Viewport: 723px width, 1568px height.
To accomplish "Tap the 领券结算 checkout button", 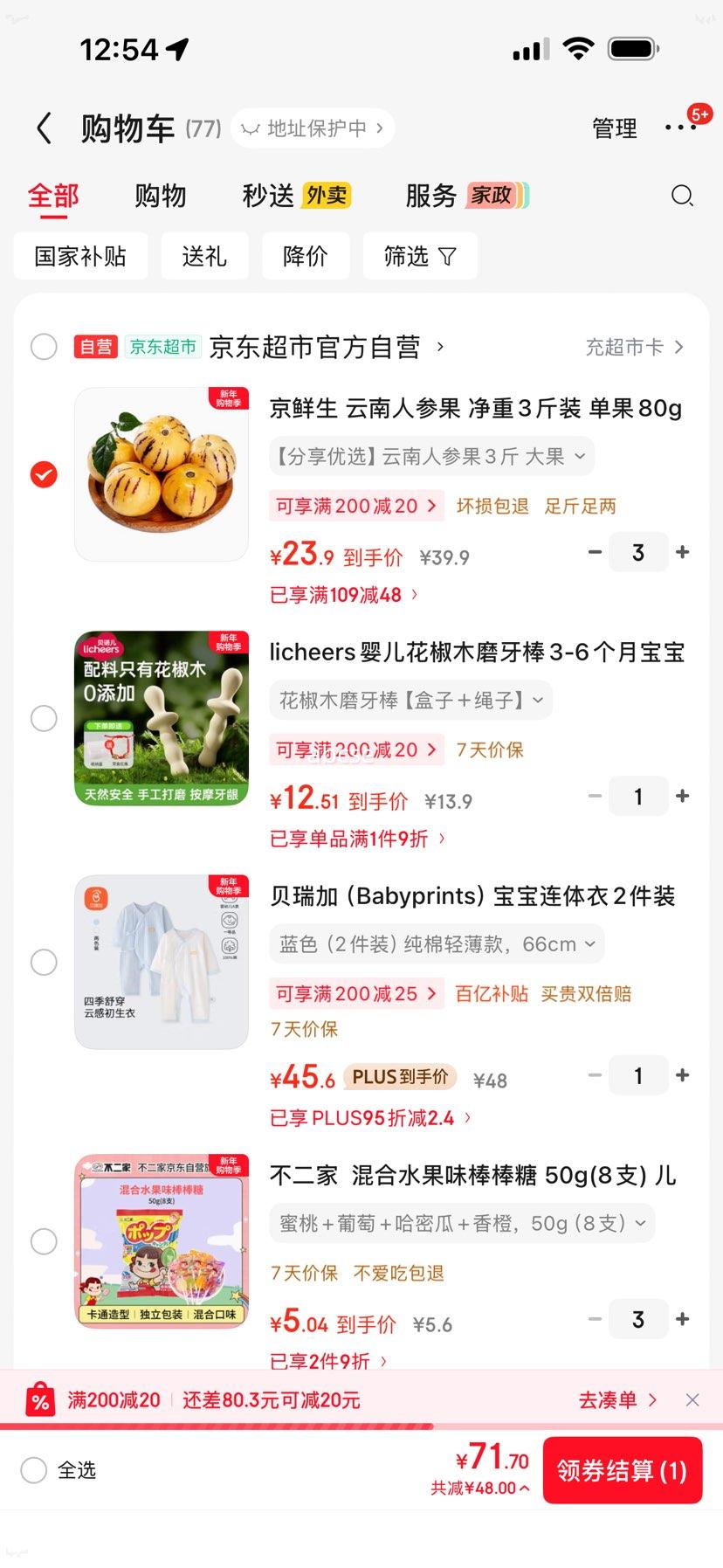I will point(622,1471).
